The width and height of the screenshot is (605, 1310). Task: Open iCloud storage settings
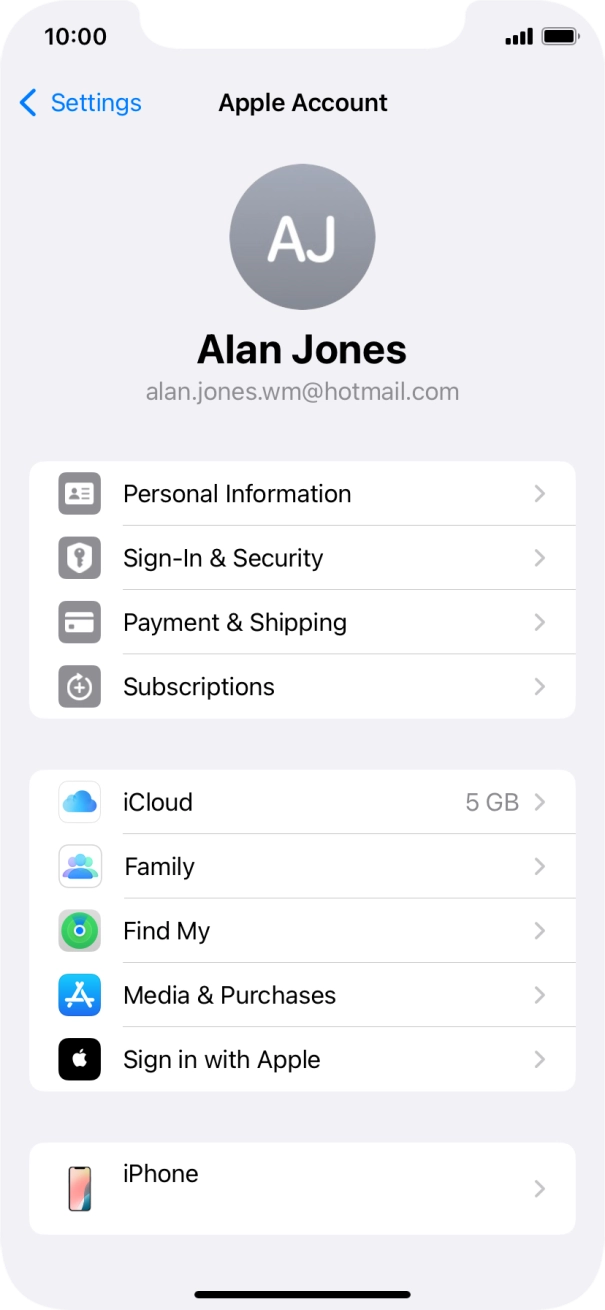[x=302, y=802]
